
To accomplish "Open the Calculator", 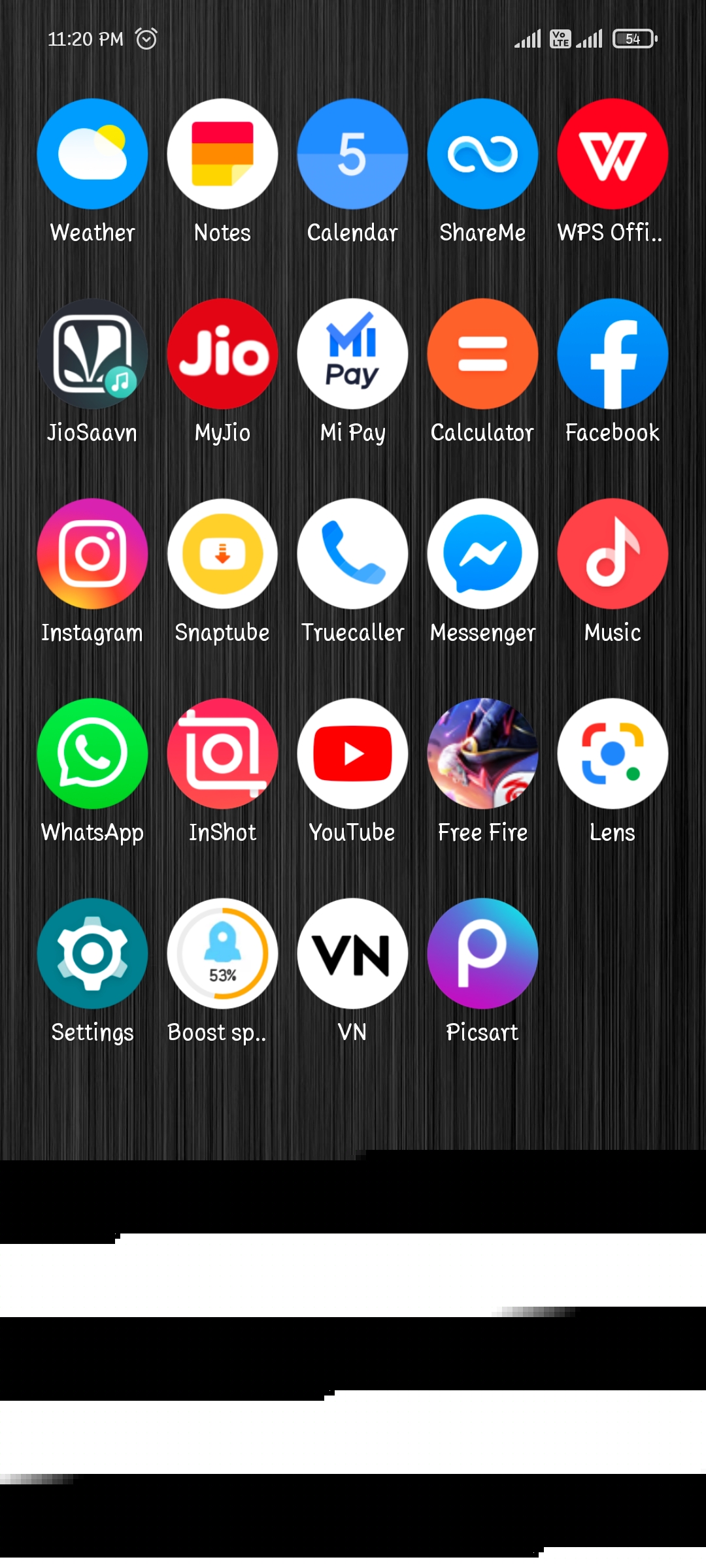I will [482, 354].
